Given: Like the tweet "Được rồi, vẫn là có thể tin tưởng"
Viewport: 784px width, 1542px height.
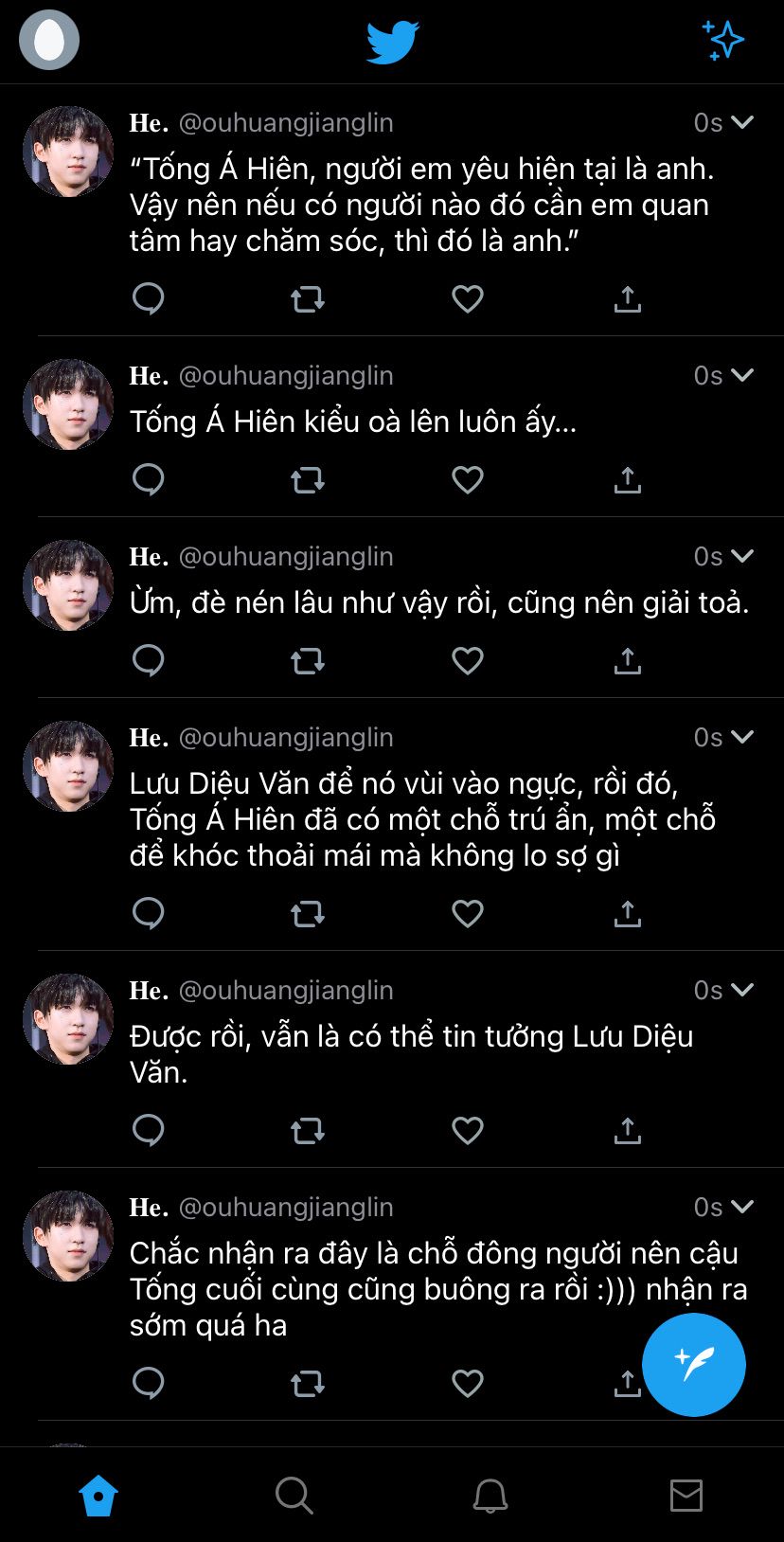Looking at the screenshot, I should tap(468, 1131).
